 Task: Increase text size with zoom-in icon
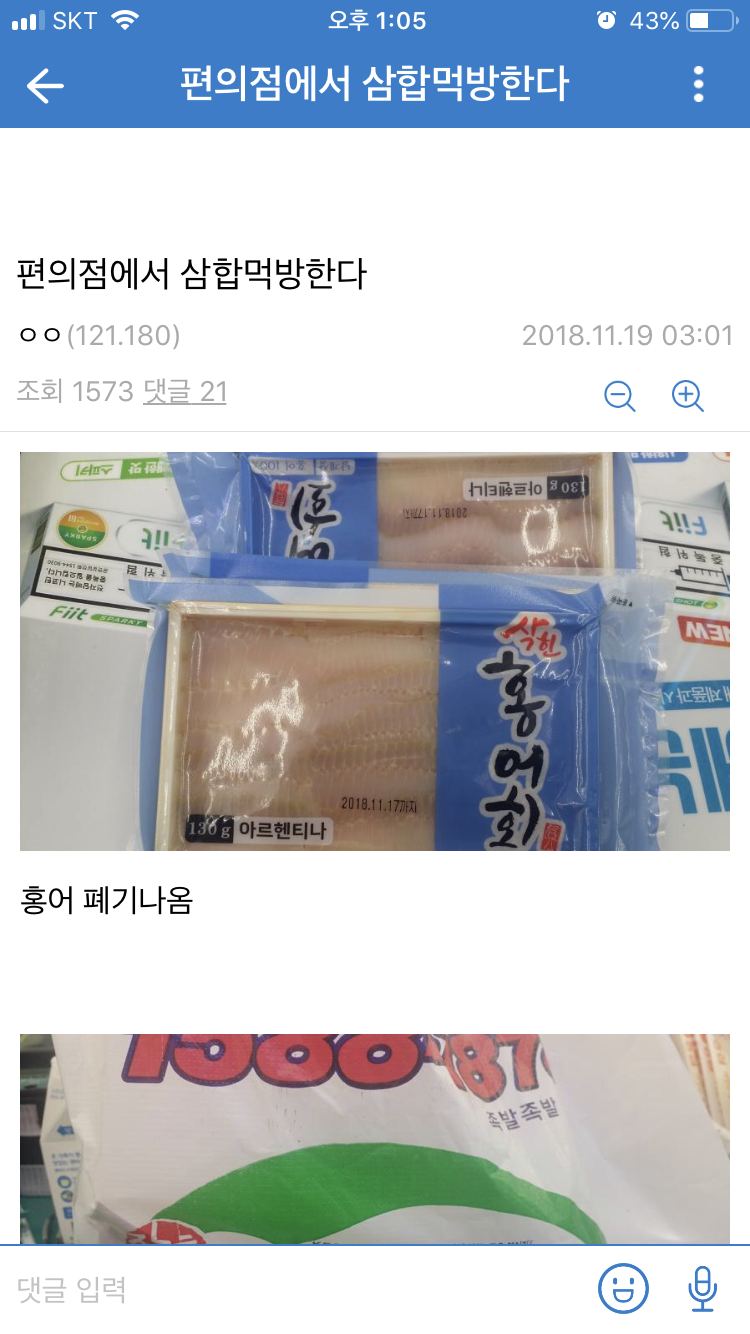(x=687, y=396)
